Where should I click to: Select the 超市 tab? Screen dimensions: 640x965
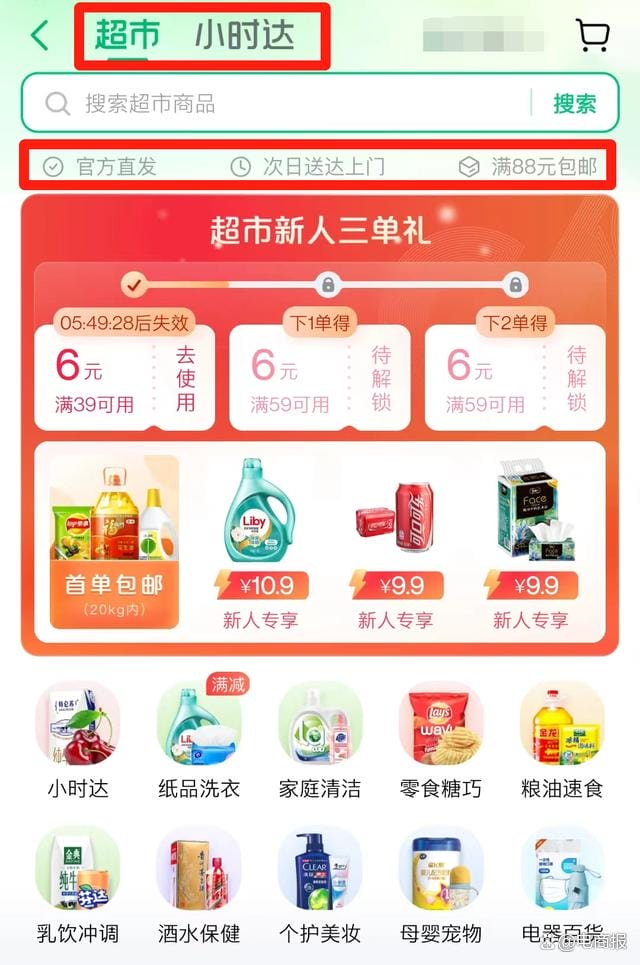tap(127, 36)
